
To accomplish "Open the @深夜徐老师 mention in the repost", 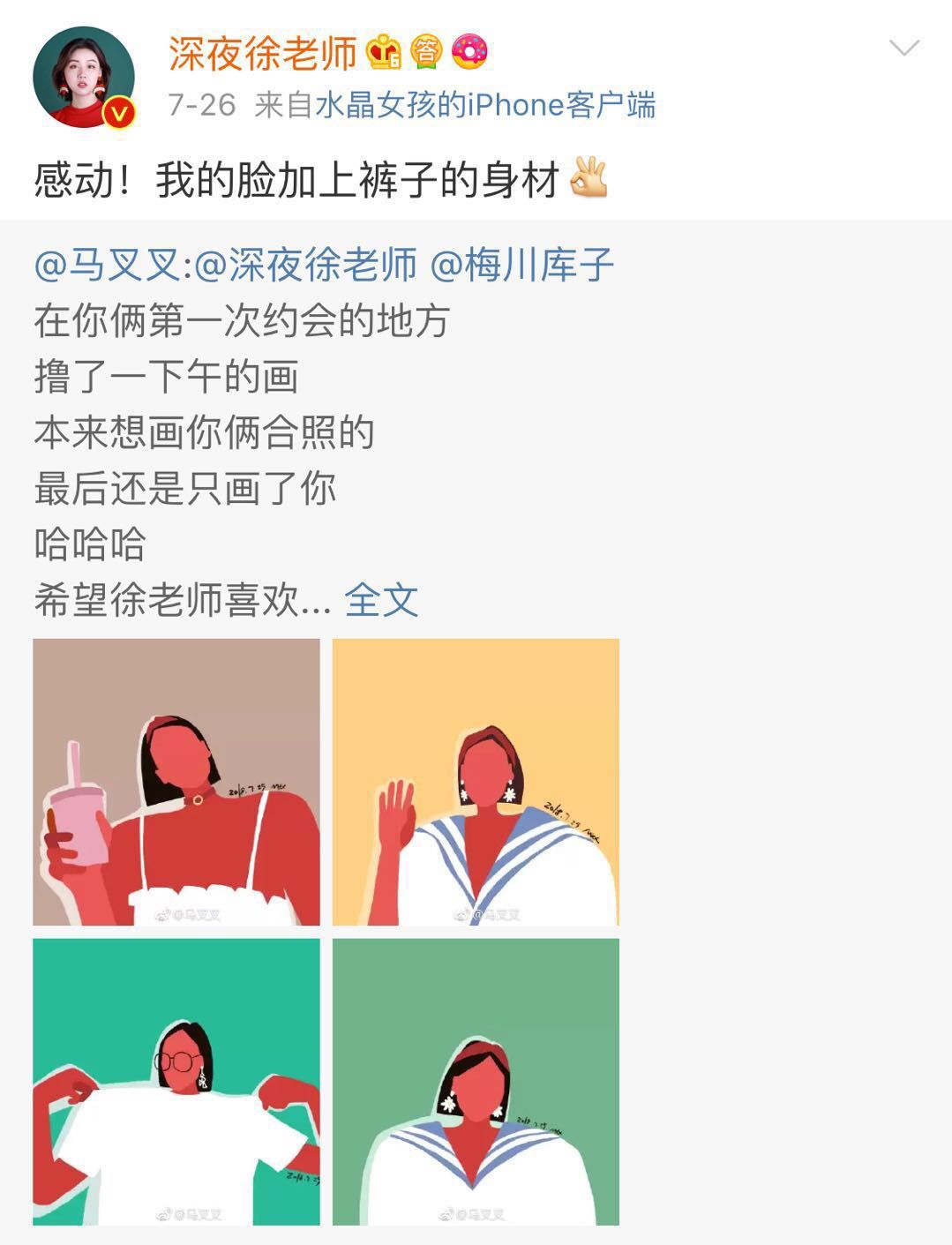I will point(305,265).
